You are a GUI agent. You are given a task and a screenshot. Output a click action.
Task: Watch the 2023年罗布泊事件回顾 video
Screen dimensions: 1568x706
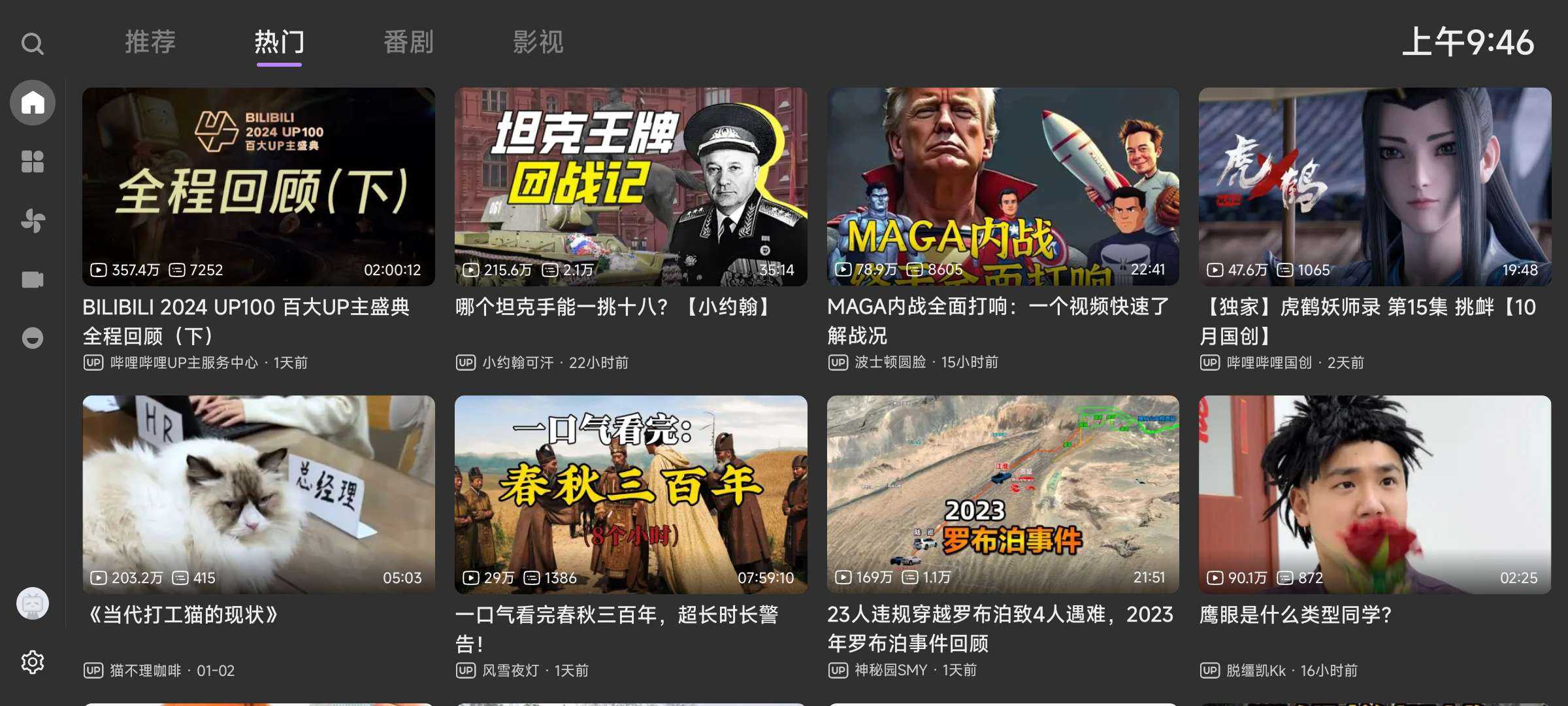pyautogui.click(x=1003, y=494)
